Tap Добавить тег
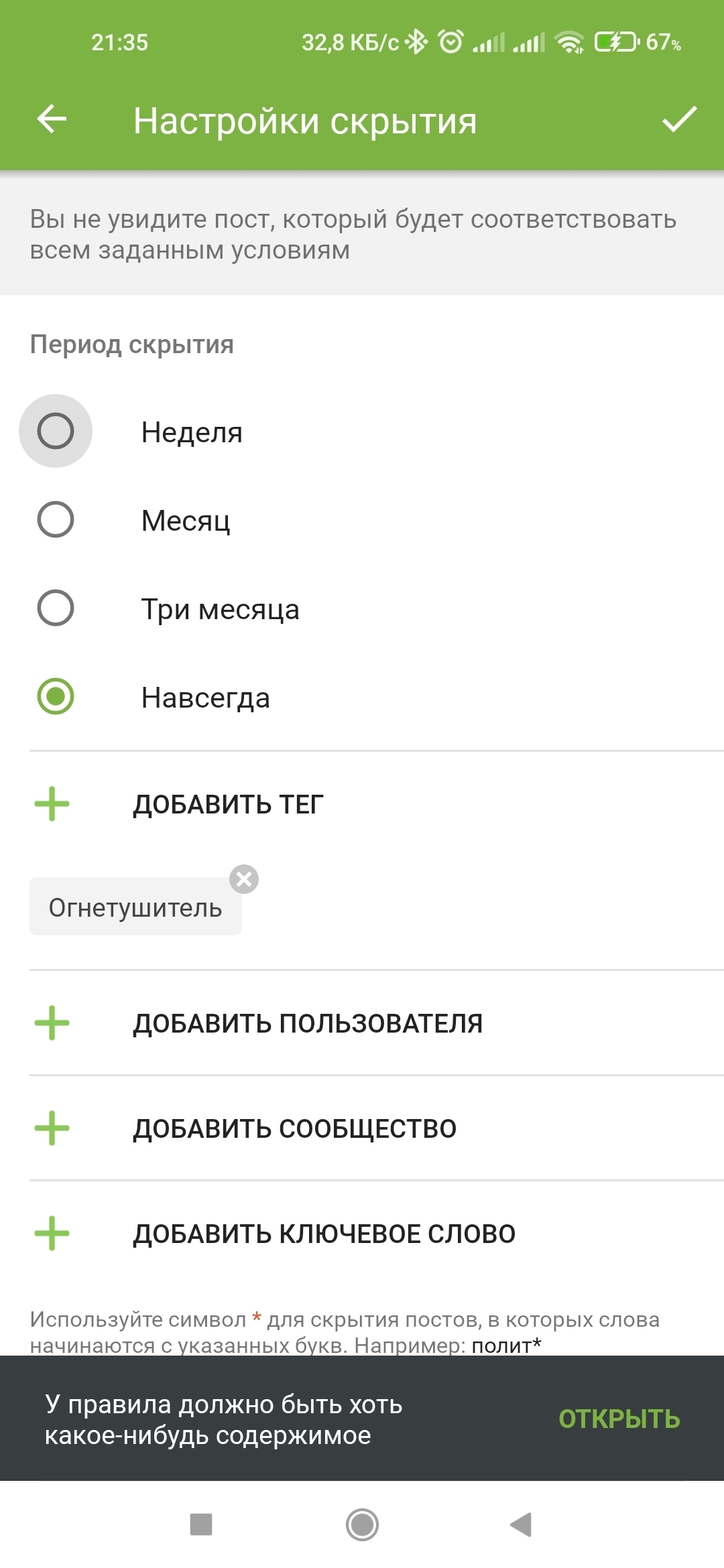 click(228, 804)
